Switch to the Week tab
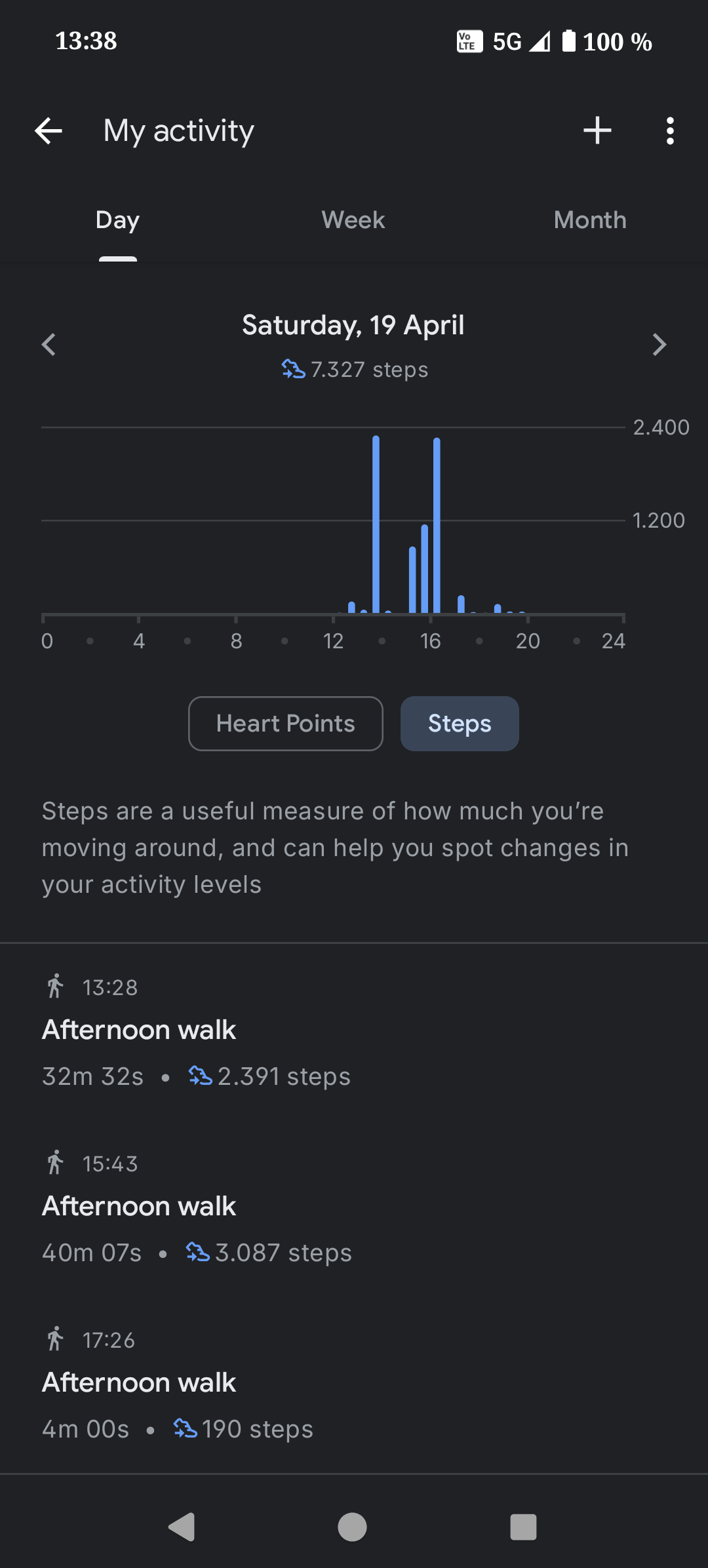 coord(353,220)
